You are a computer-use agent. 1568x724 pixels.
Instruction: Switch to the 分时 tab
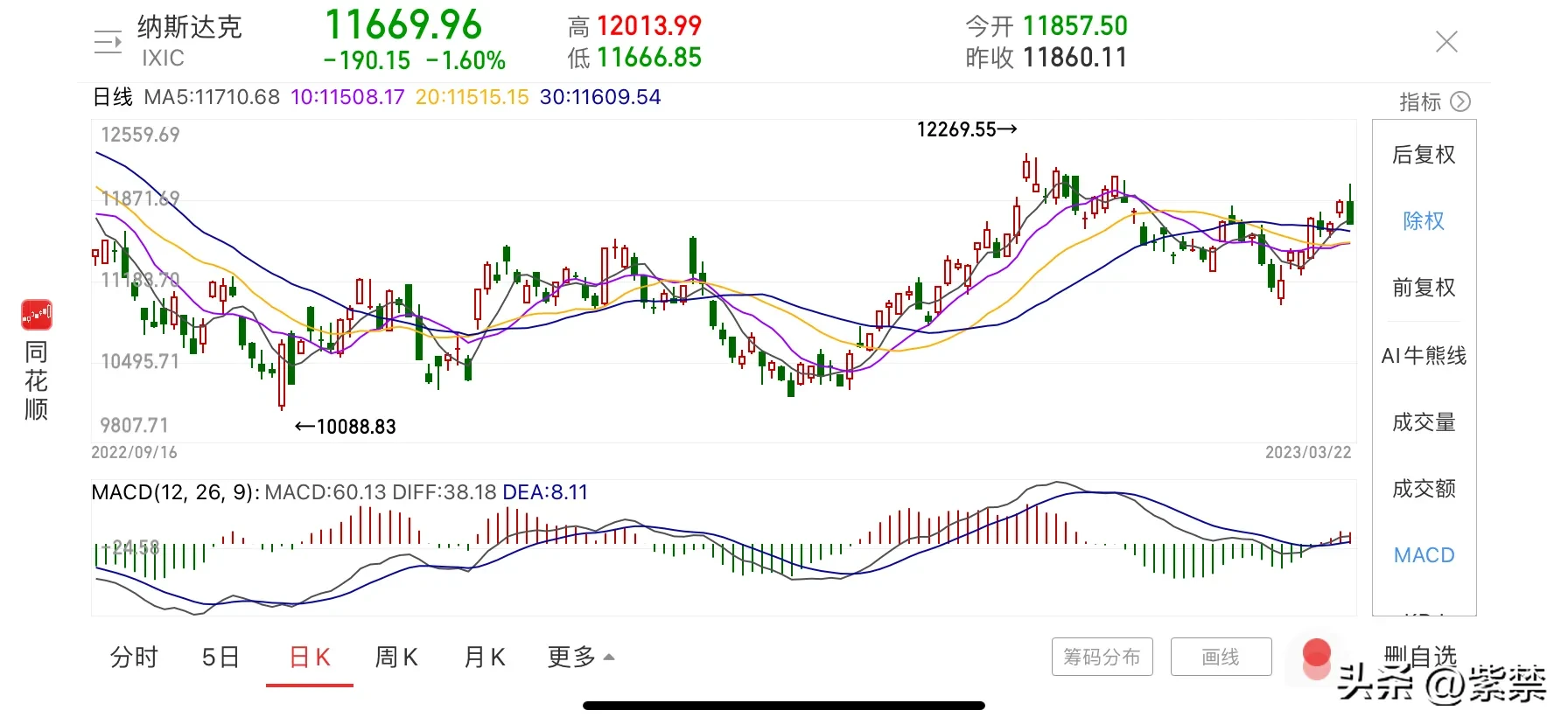pos(134,657)
